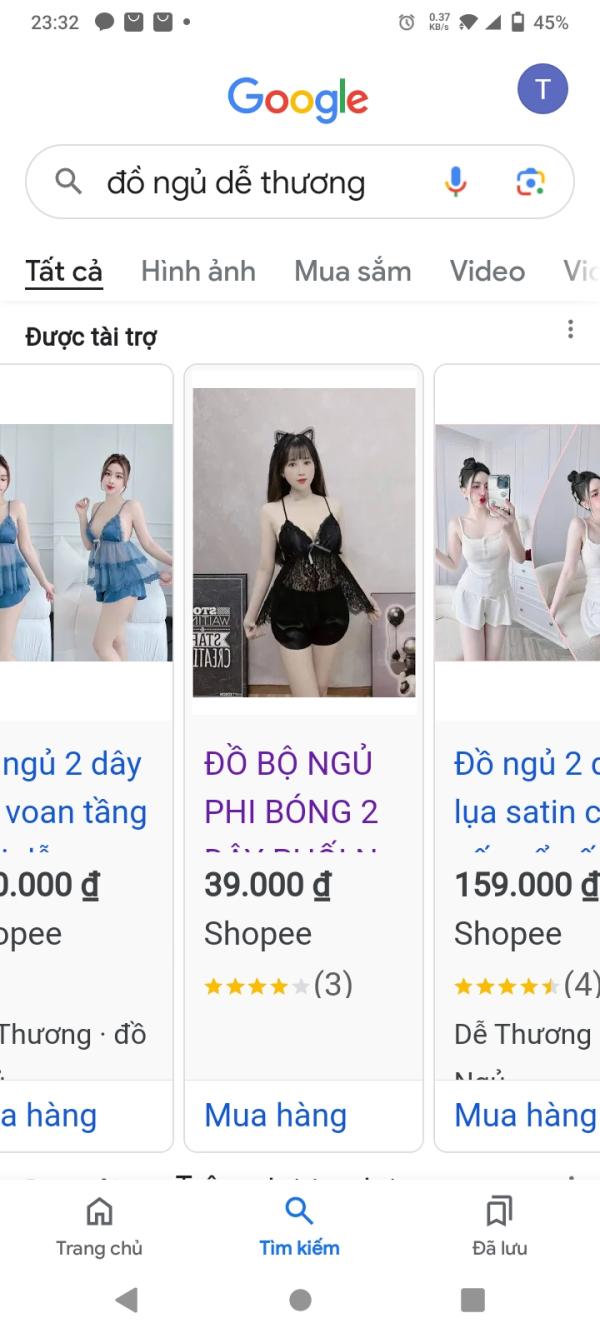
Task: Tap Mua hàng under the 39.000 đ item
Action: click(276, 1115)
